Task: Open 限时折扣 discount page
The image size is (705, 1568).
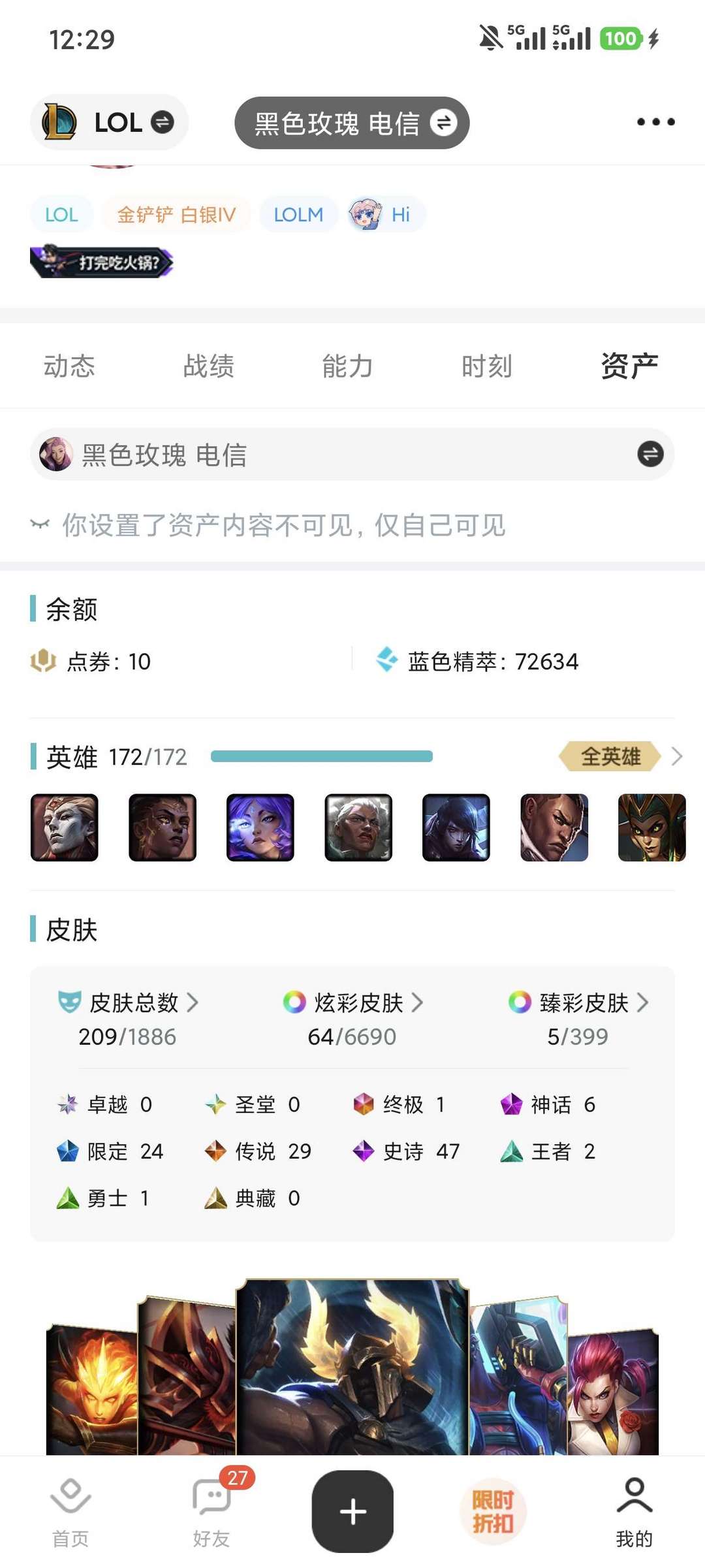Action: (493, 1511)
